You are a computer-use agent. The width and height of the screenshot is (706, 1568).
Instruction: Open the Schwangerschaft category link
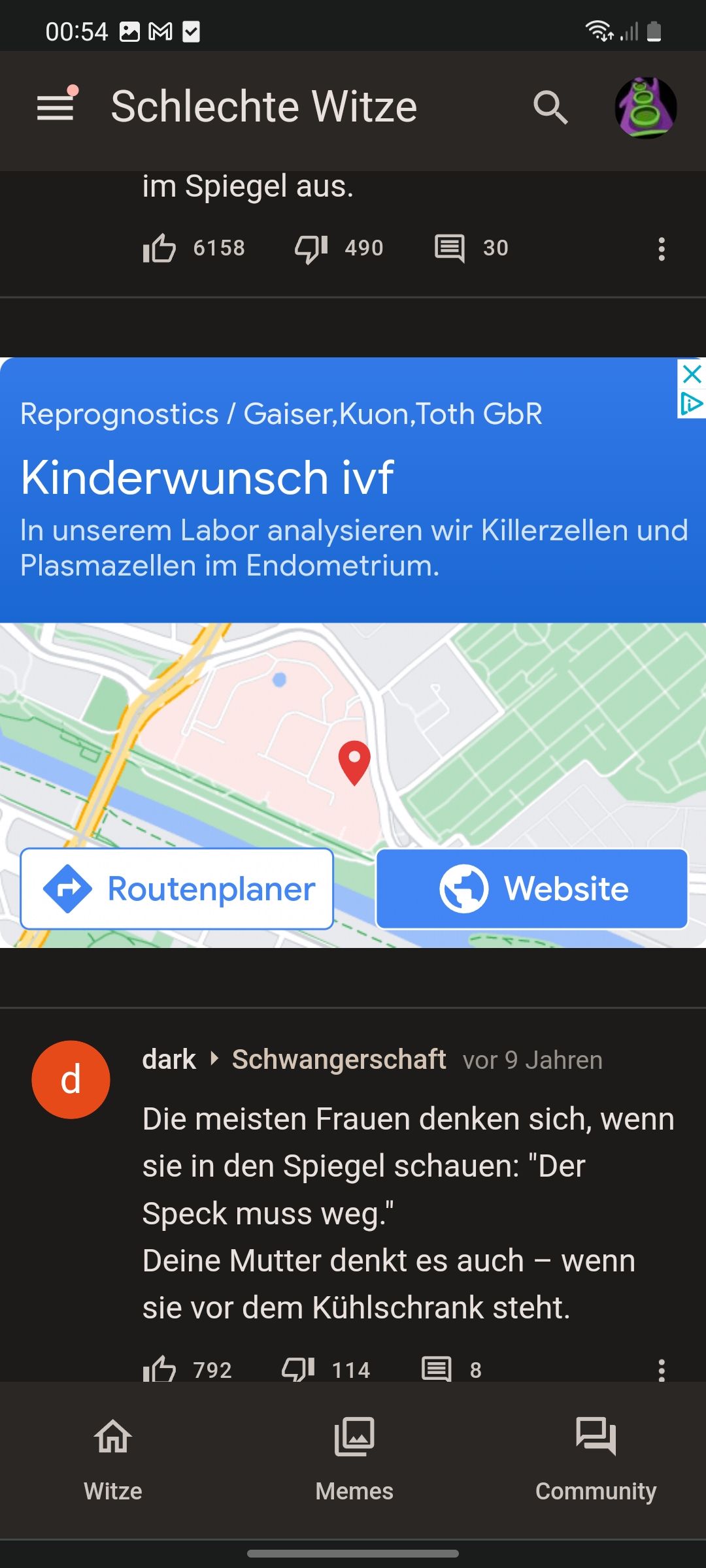click(x=339, y=1060)
